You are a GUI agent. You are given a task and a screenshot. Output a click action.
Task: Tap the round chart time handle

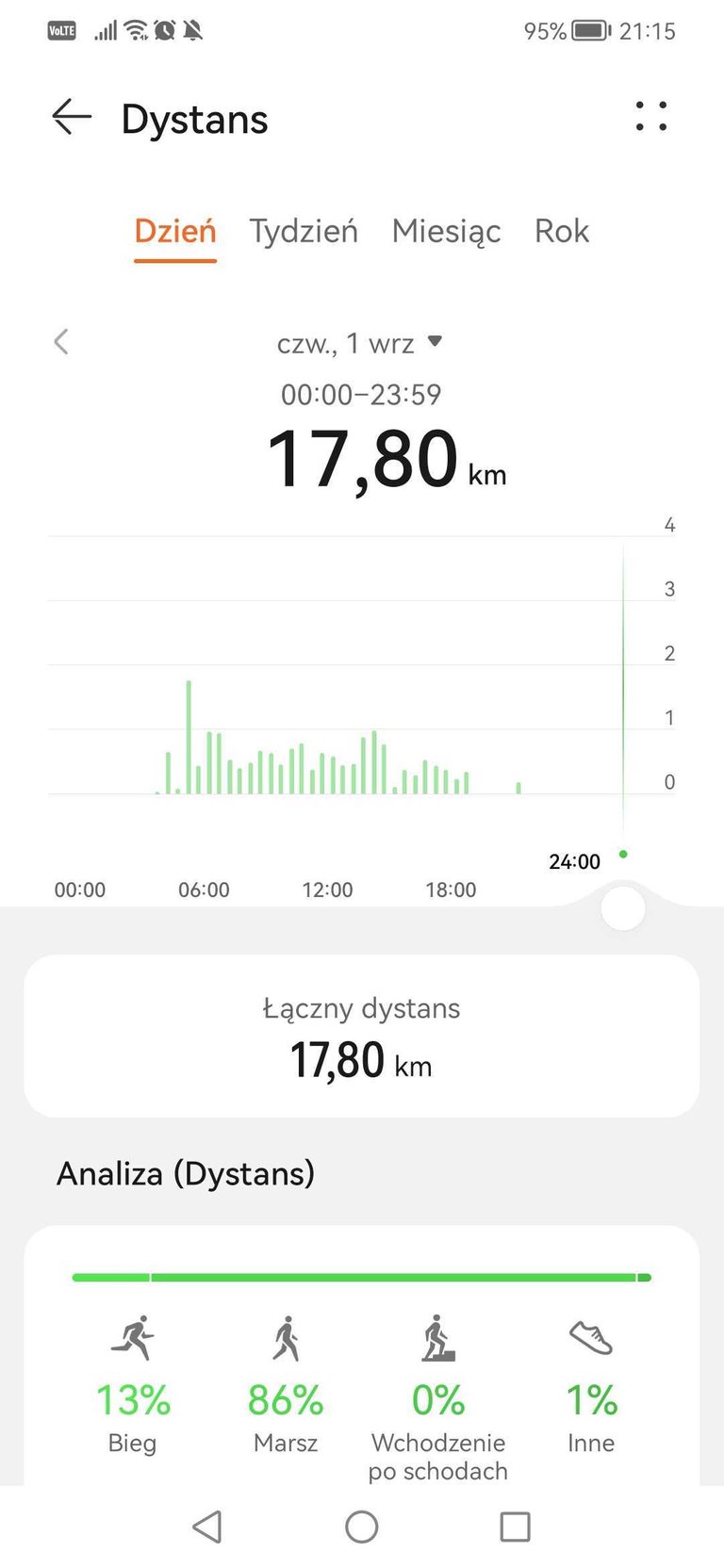[x=623, y=909]
